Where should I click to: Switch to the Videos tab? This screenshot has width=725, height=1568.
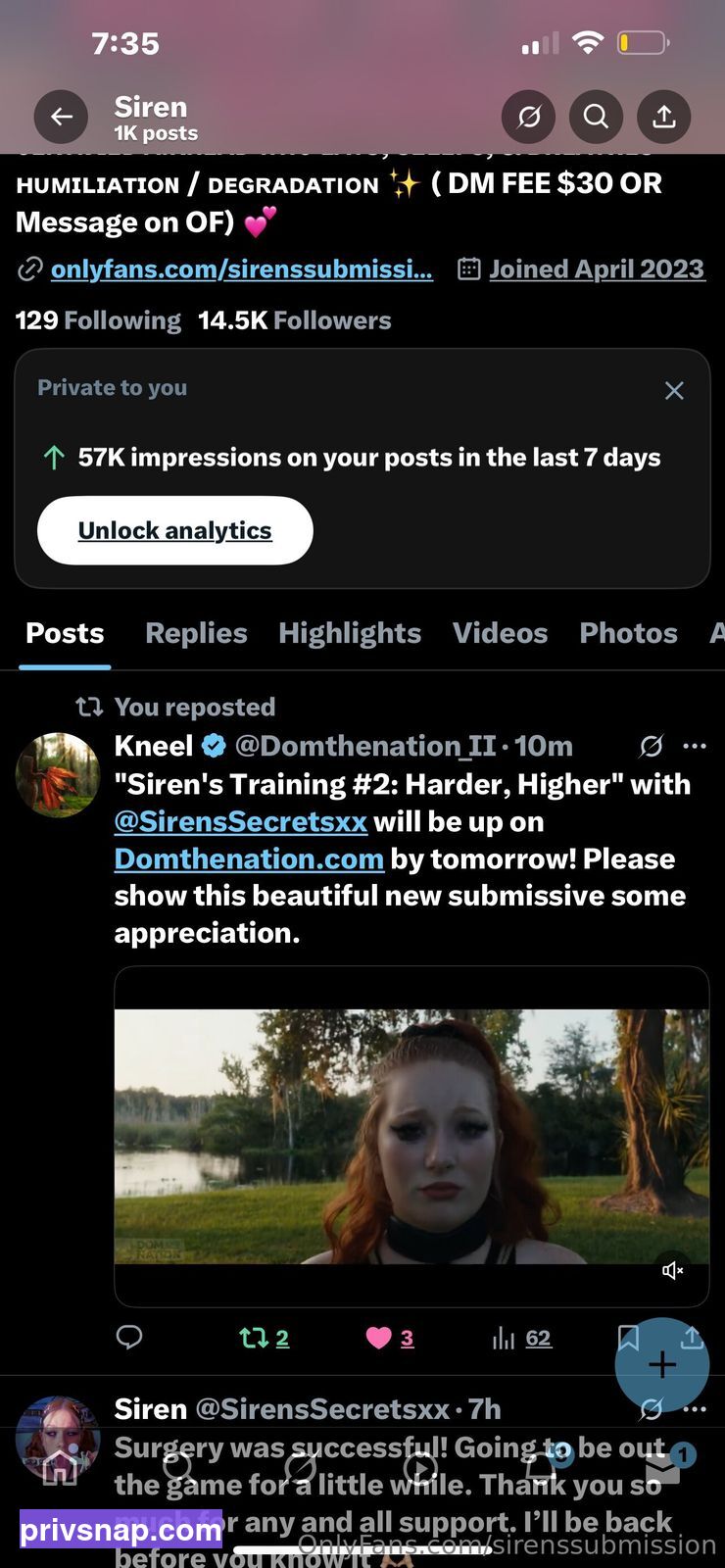pyautogui.click(x=500, y=633)
